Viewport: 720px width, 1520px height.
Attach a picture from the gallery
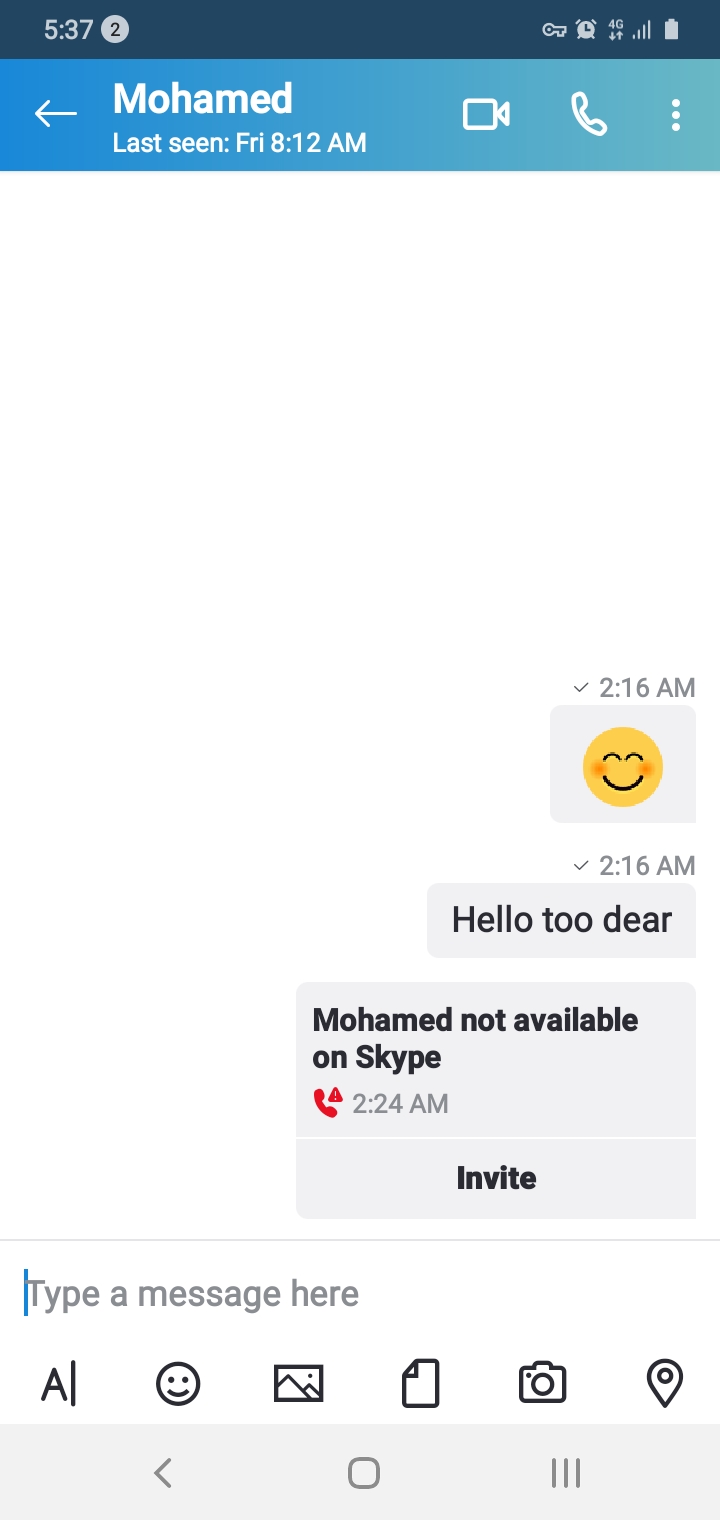[299, 1384]
